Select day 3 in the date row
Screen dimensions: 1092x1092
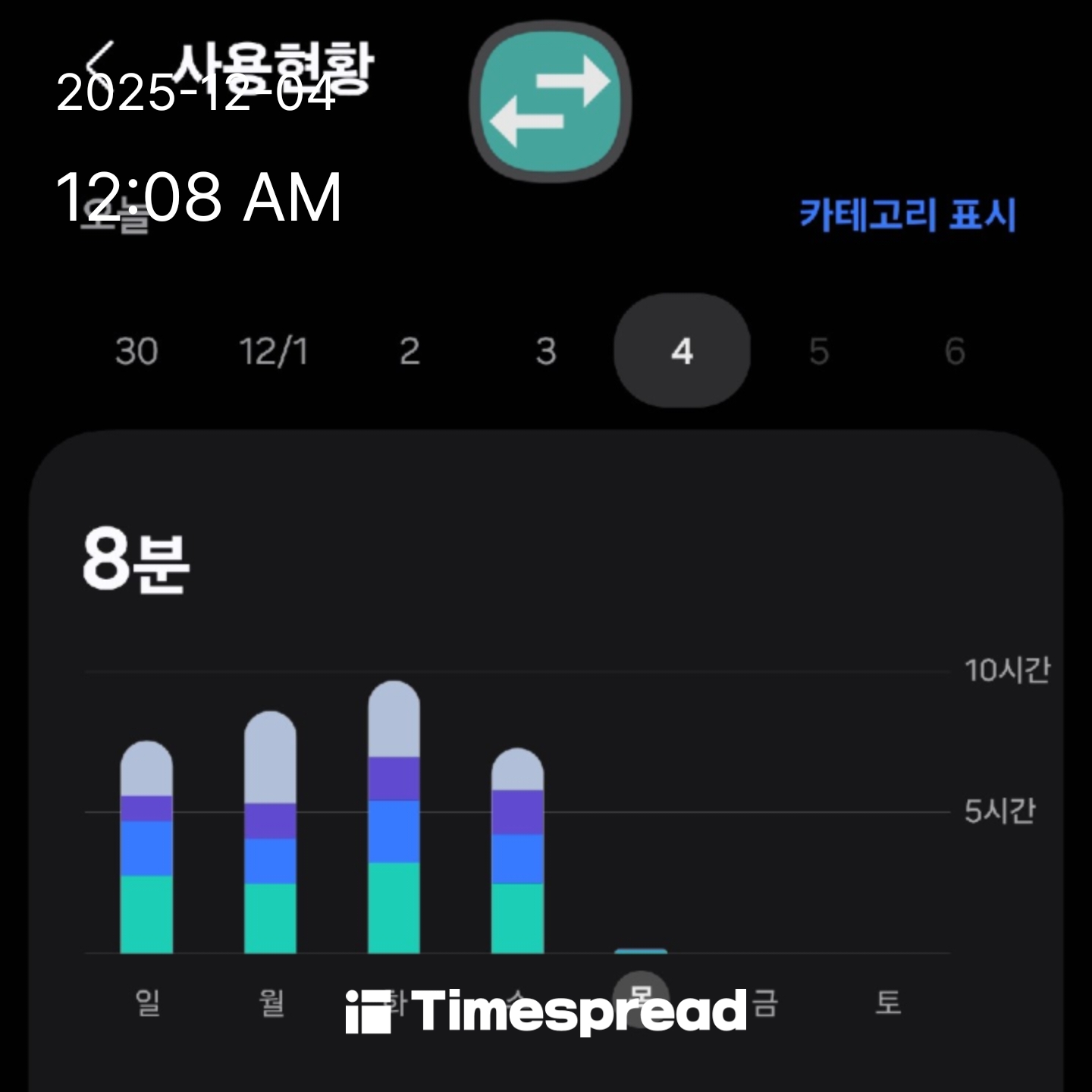(546, 351)
